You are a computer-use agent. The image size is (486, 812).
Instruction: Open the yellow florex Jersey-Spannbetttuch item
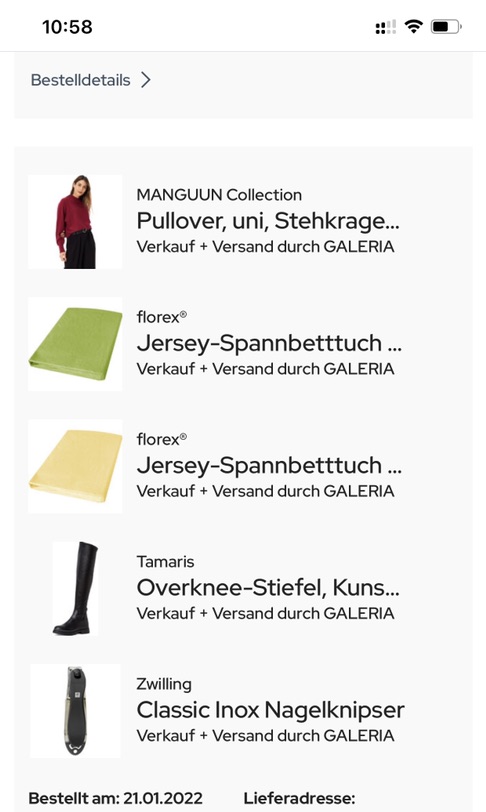tap(243, 466)
